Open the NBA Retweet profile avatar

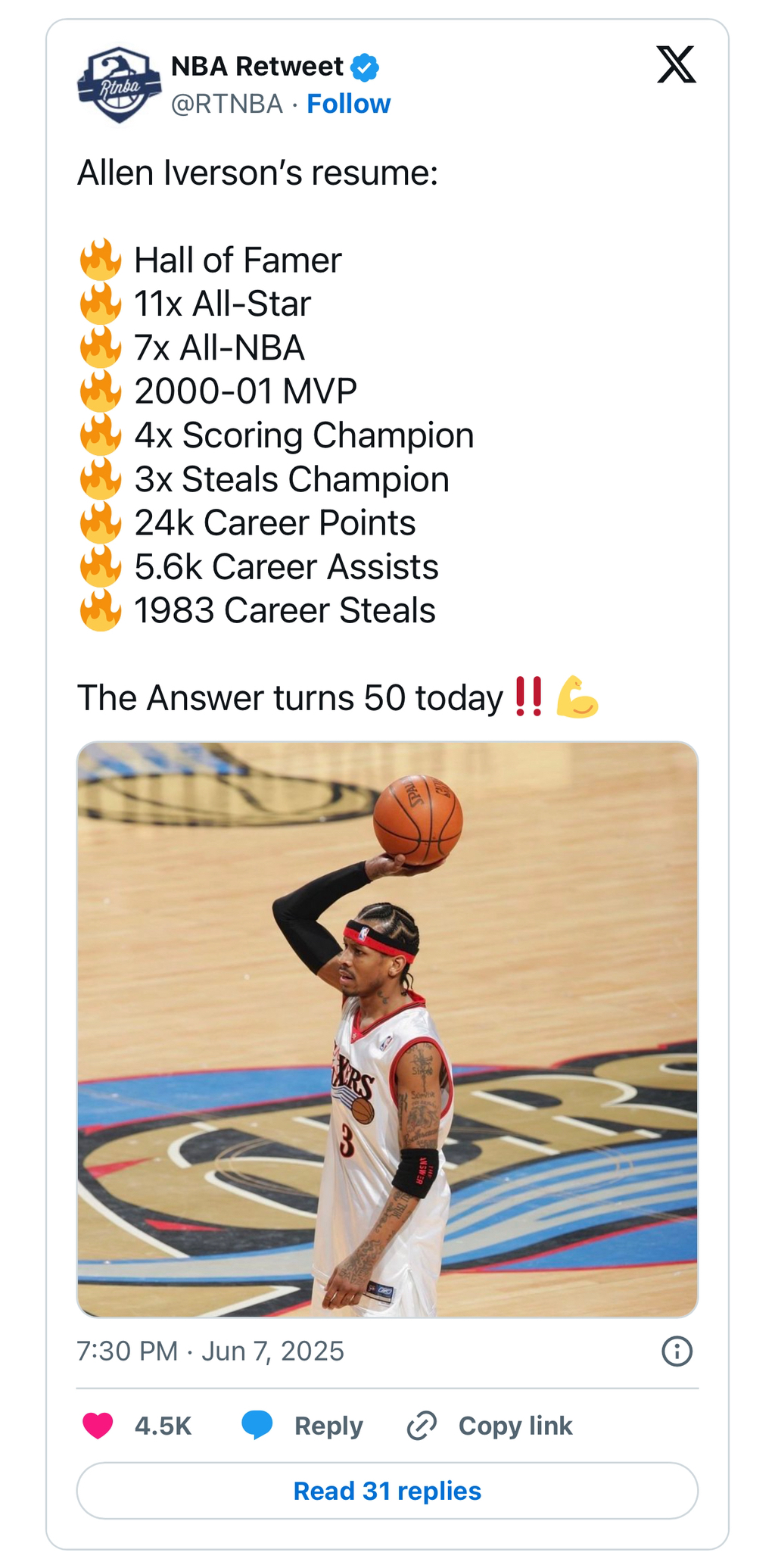click(x=120, y=85)
